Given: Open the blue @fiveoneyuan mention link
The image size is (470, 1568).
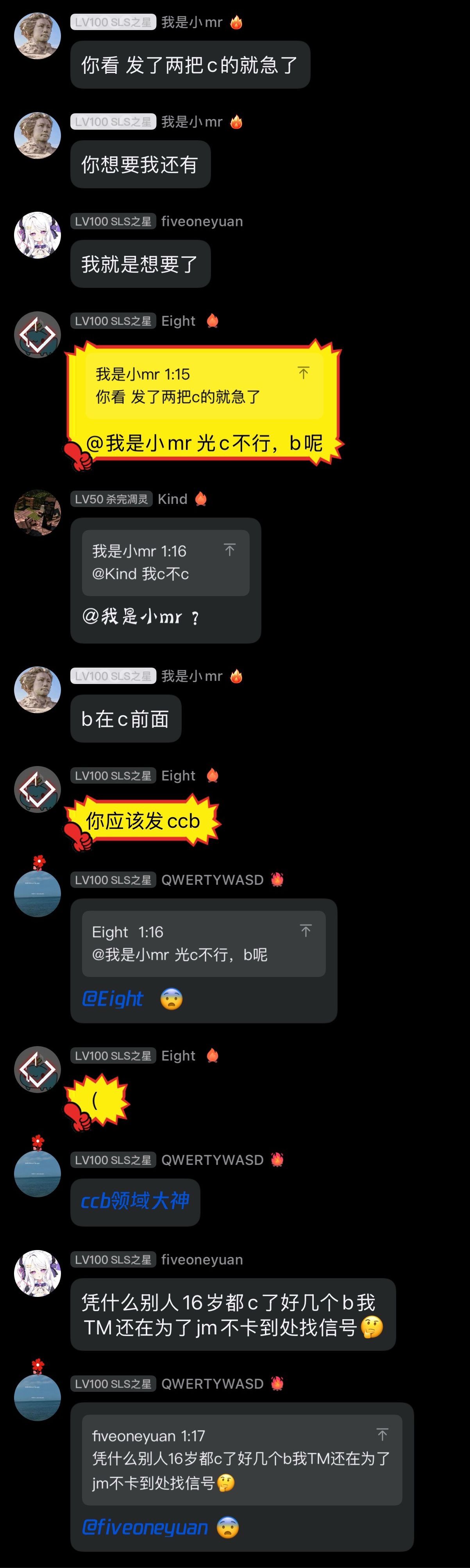Looking at the screenshot, I should [145, 1527].
